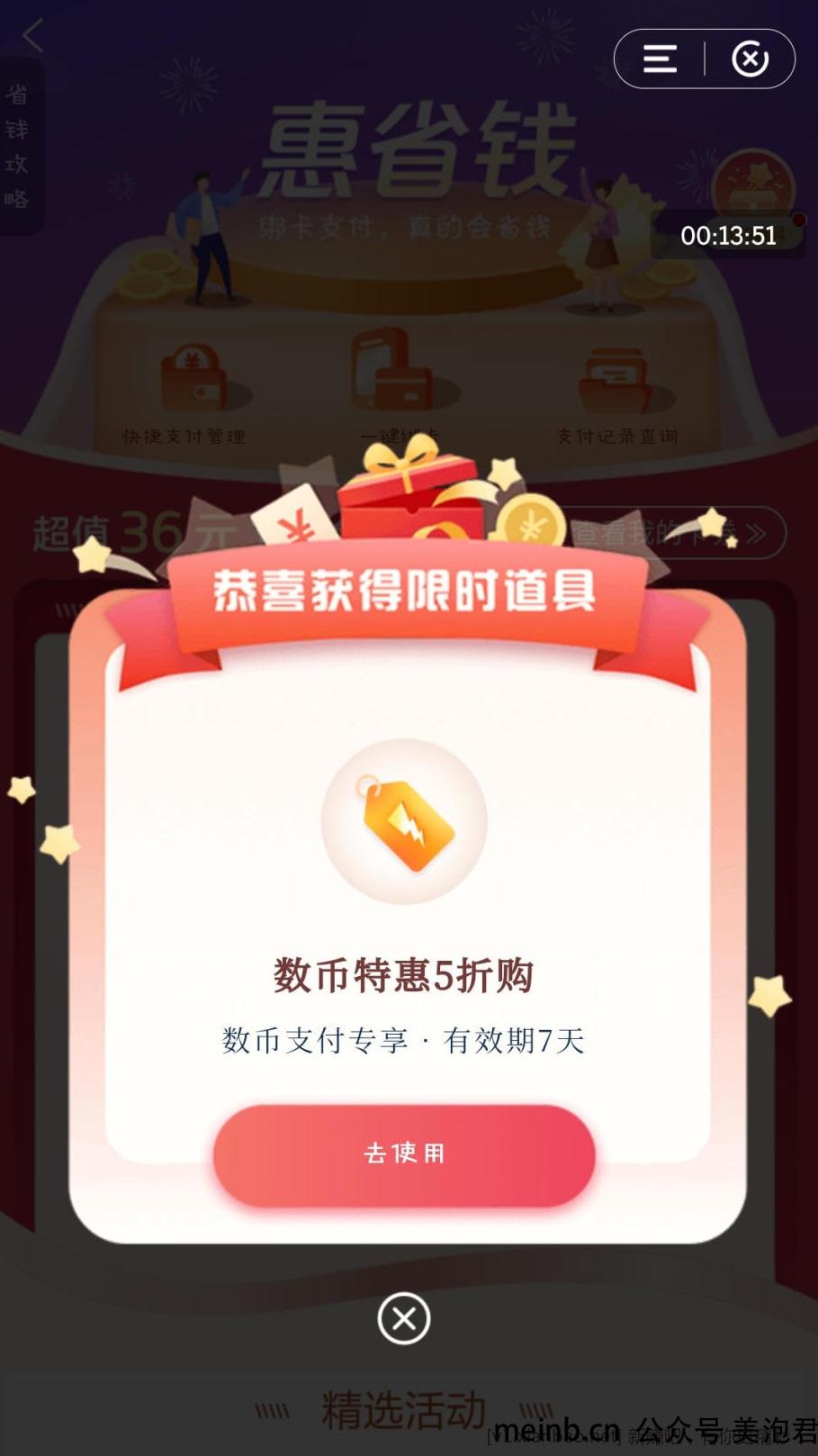Image resolution: width=818 pixels, height=1456 pixels.
Task: Close the mini program with the circled X
Action: [x=751, y=59]
